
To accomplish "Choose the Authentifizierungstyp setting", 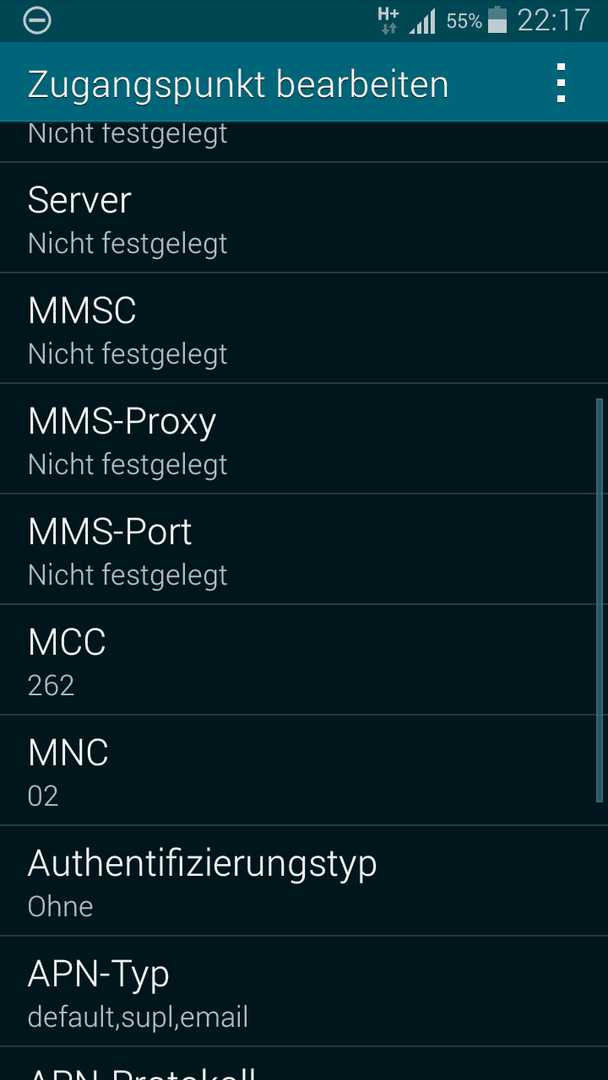I will pos(304,881).
